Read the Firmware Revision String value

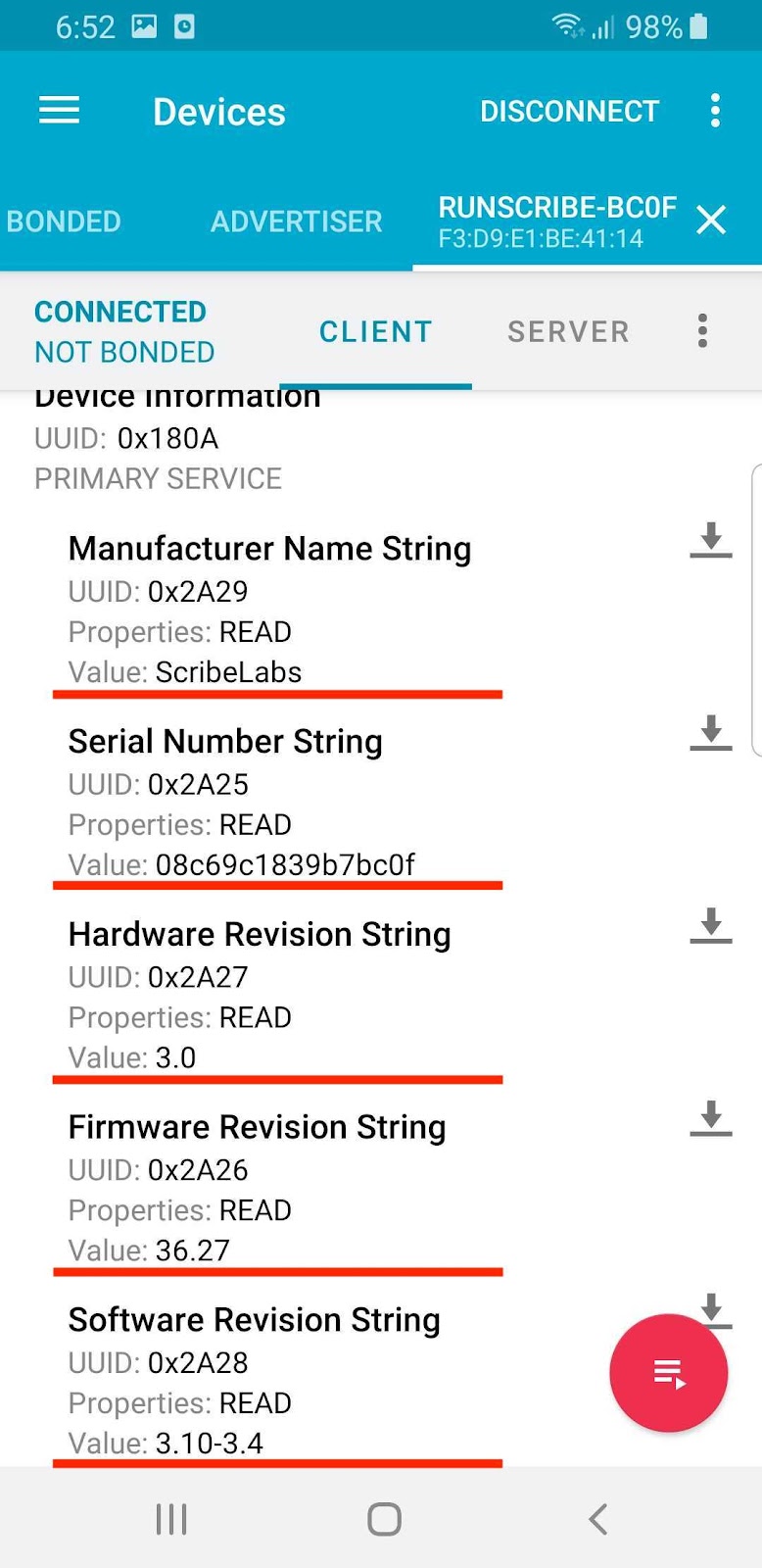(x=711, y=1118)
